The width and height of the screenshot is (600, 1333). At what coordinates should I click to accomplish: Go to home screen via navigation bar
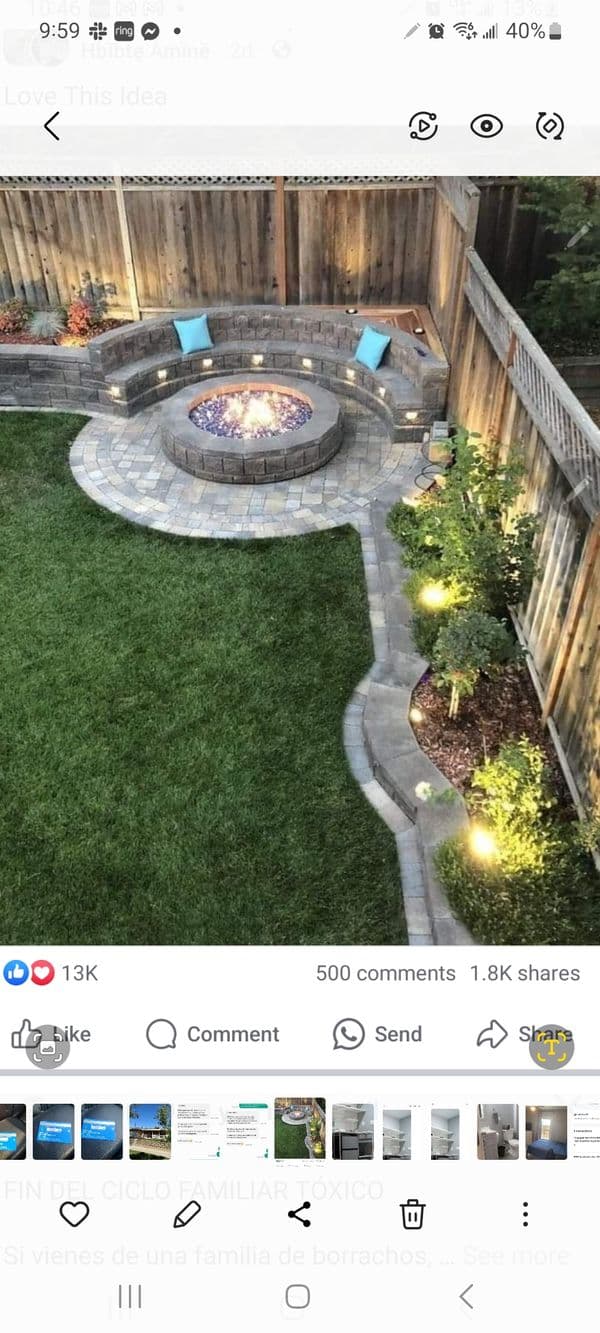click(297, 1297)
